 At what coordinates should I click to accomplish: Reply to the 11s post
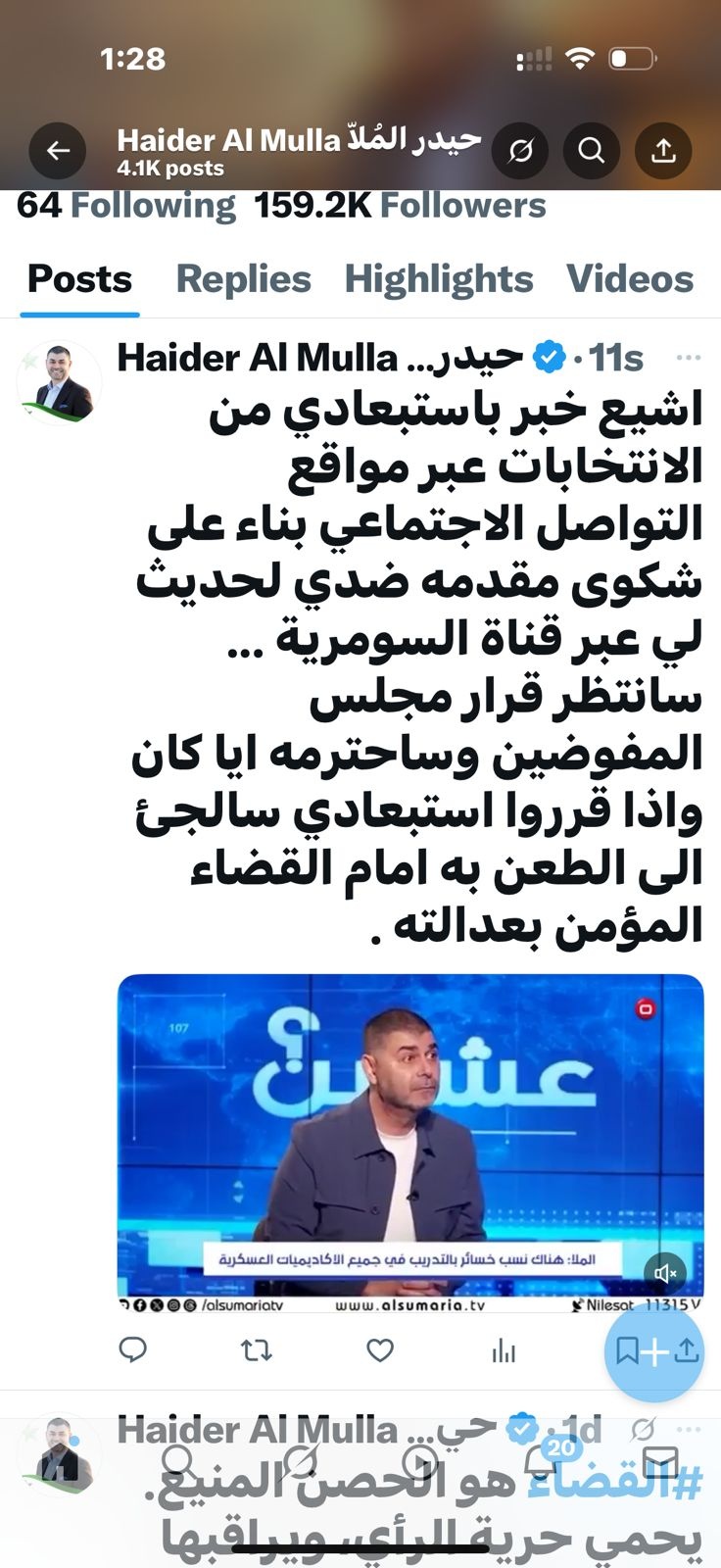[x=132, y=1350]
